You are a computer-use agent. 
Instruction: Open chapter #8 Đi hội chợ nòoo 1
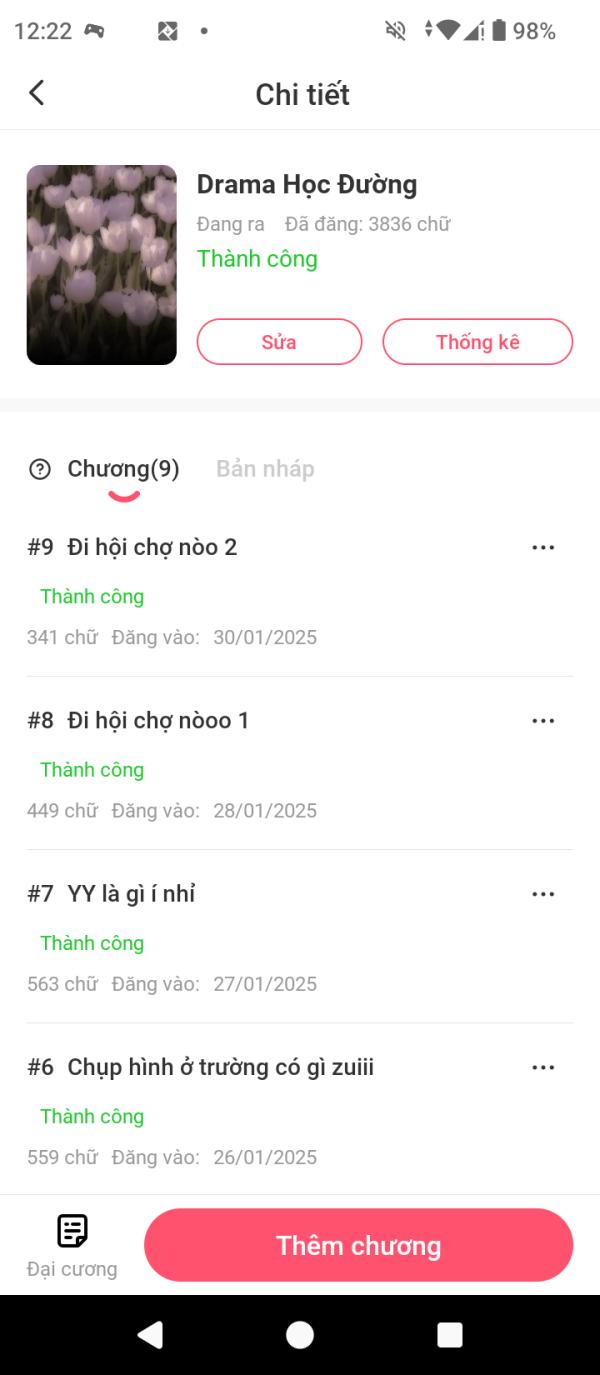(x=158, y=720)
